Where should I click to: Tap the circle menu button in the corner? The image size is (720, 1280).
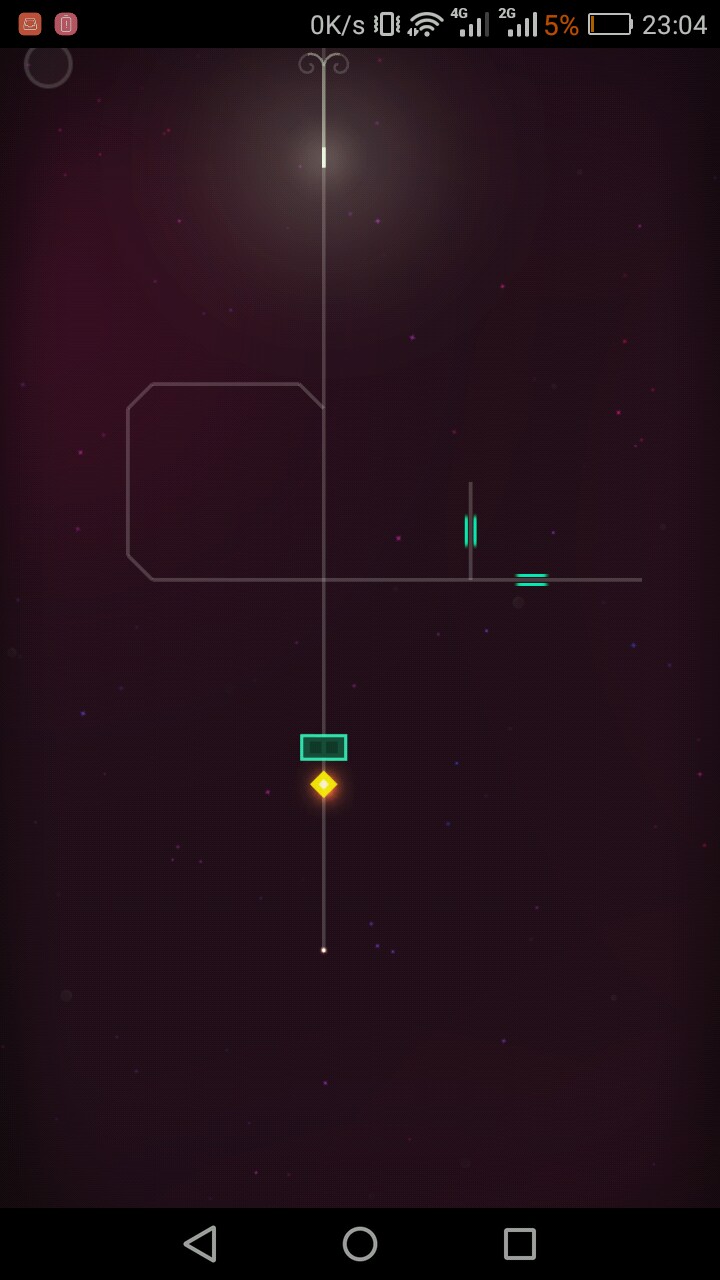point(48,65)
